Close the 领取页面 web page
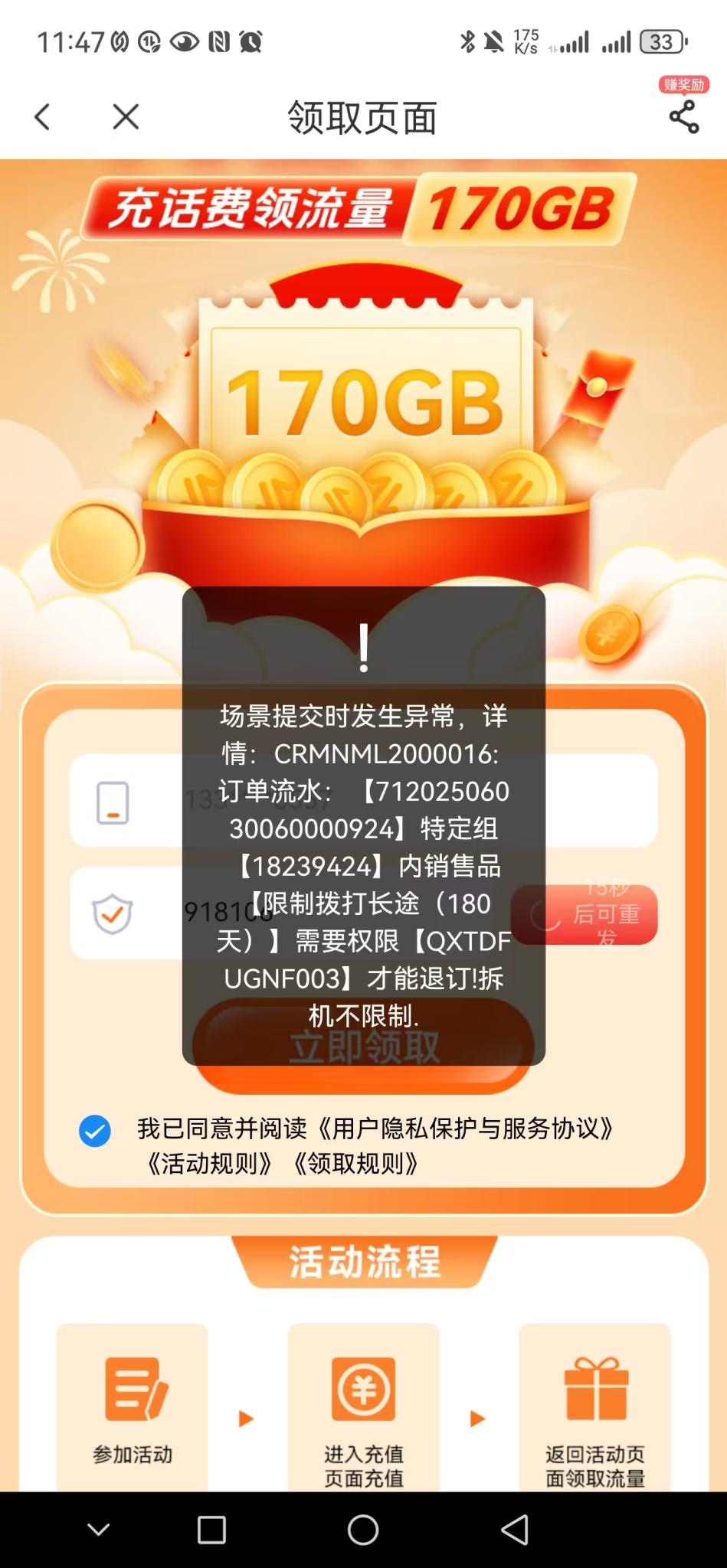Viewport: 727px width, 1568px height. [x=126, y=117]
